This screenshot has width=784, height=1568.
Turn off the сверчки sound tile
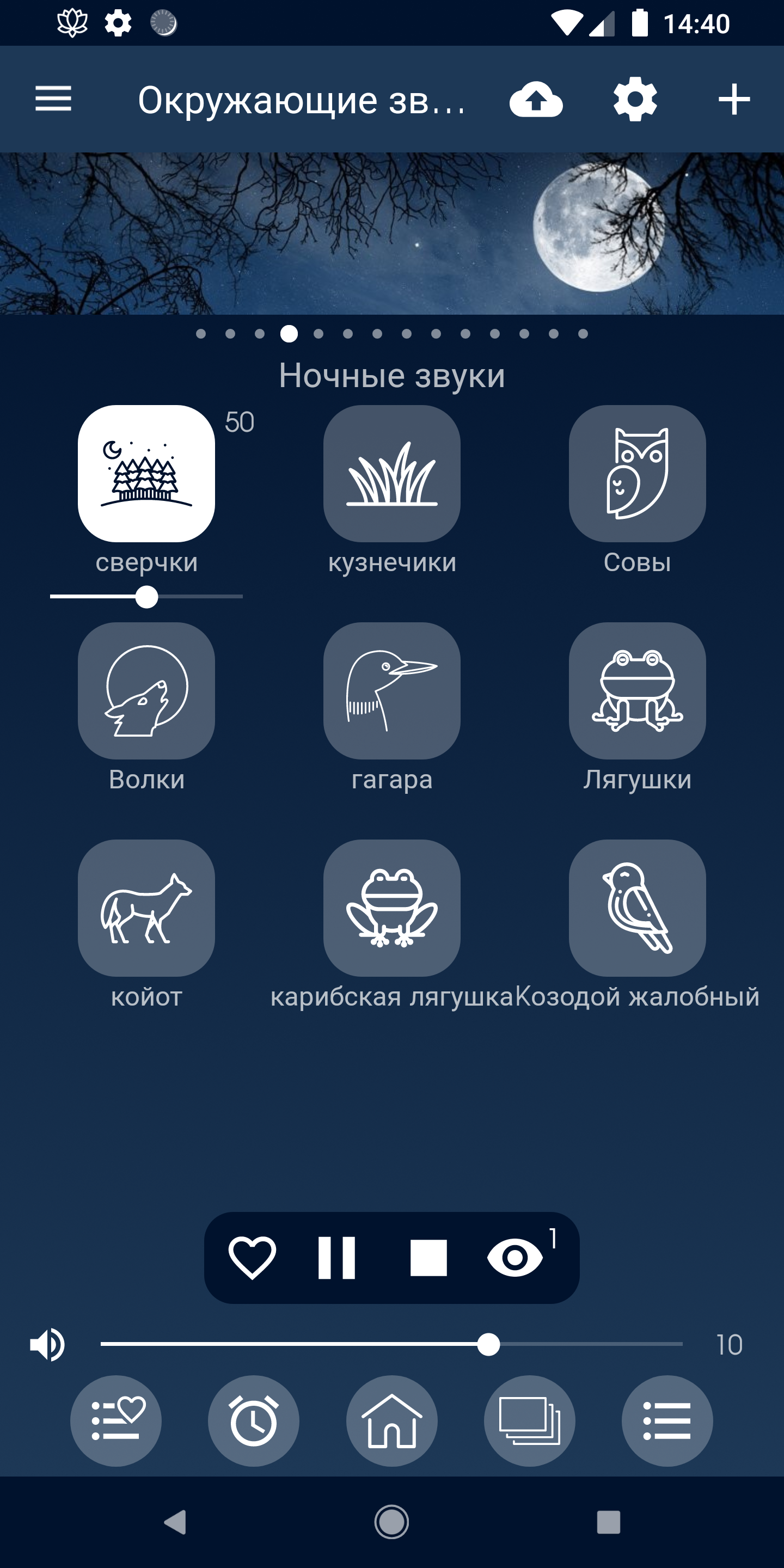[x=146, y=474]
